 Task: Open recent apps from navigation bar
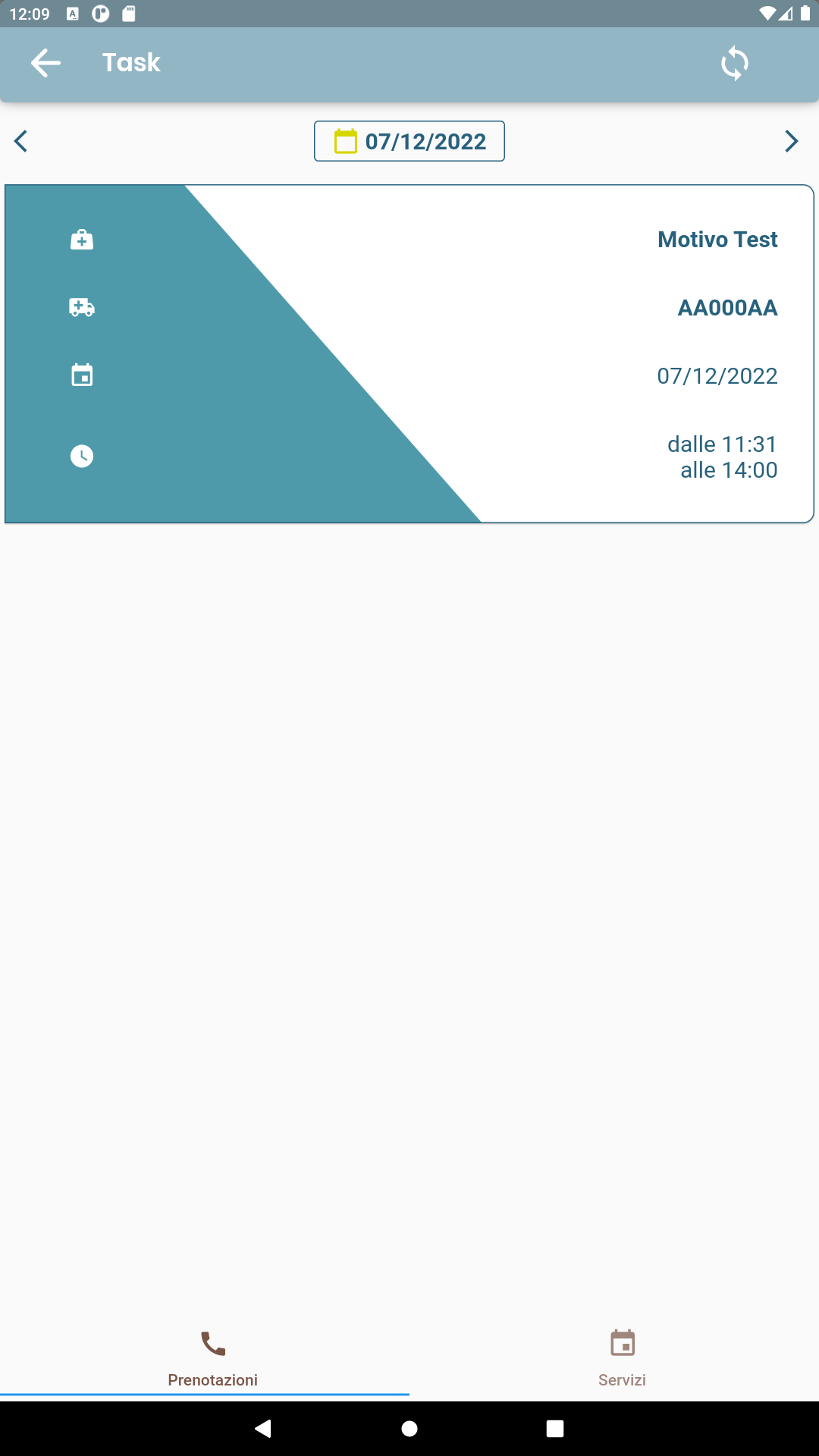(x=555, y=1429)
